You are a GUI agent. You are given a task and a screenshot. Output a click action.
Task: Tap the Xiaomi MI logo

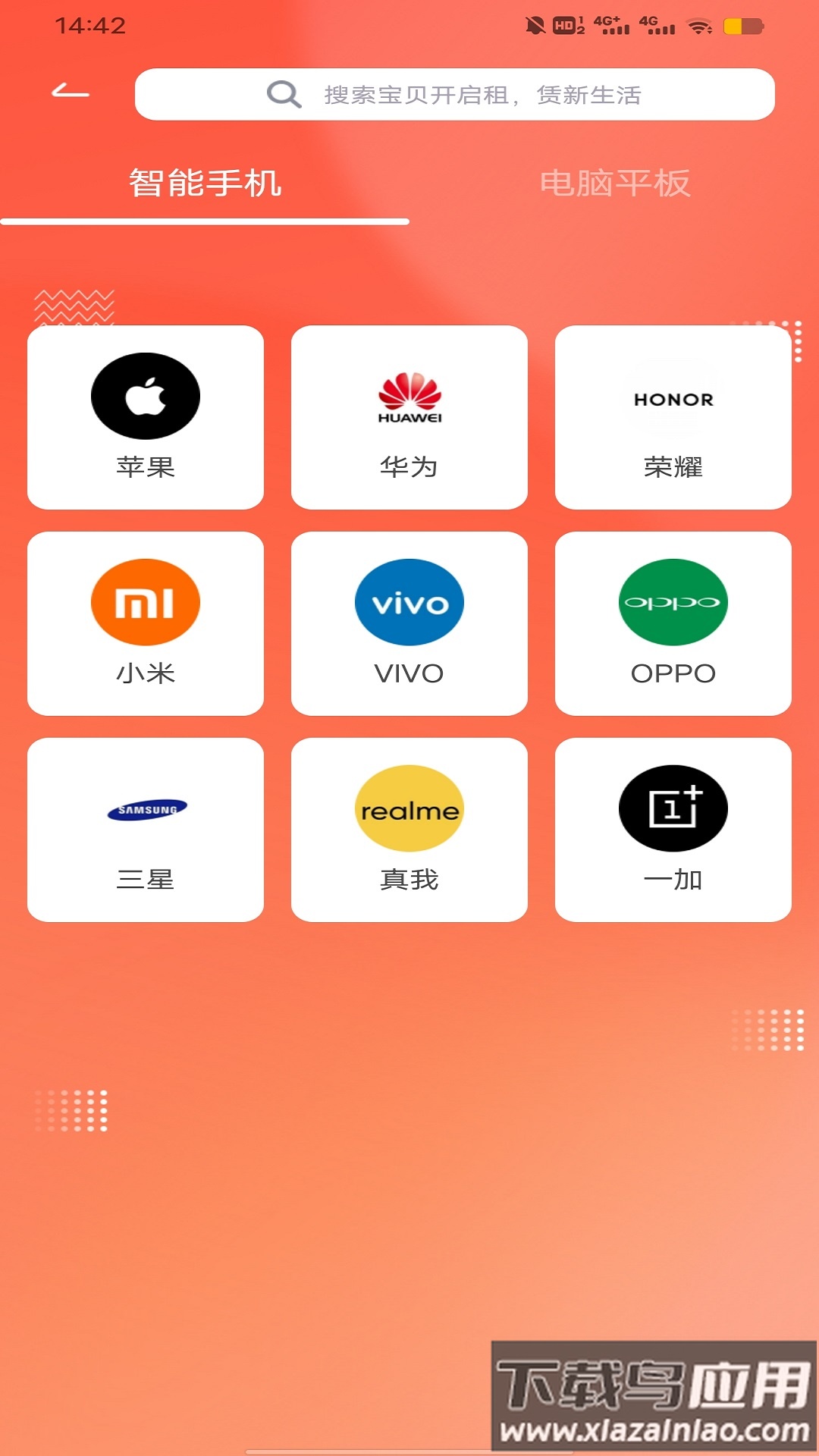click(x=146, y=601)
